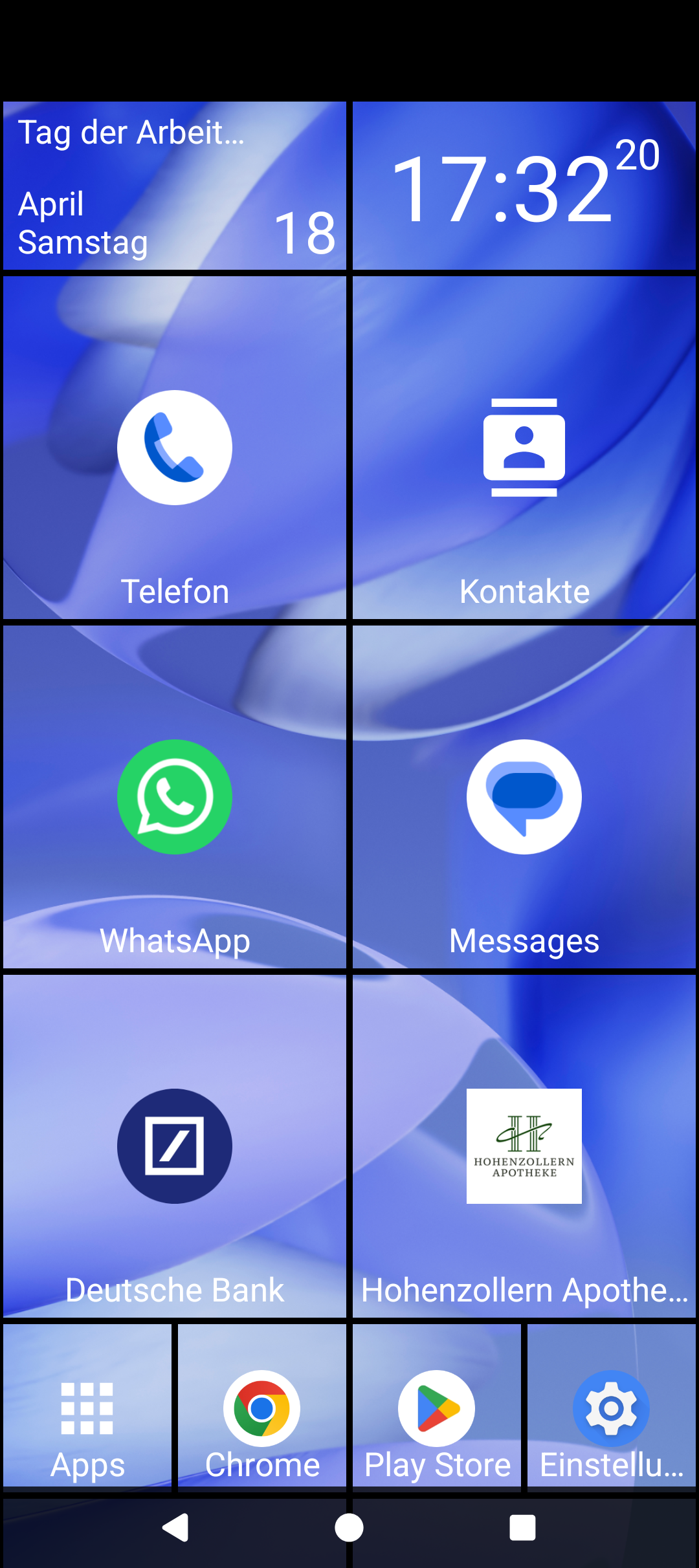Open the Telefon app

tap(174, 446)
